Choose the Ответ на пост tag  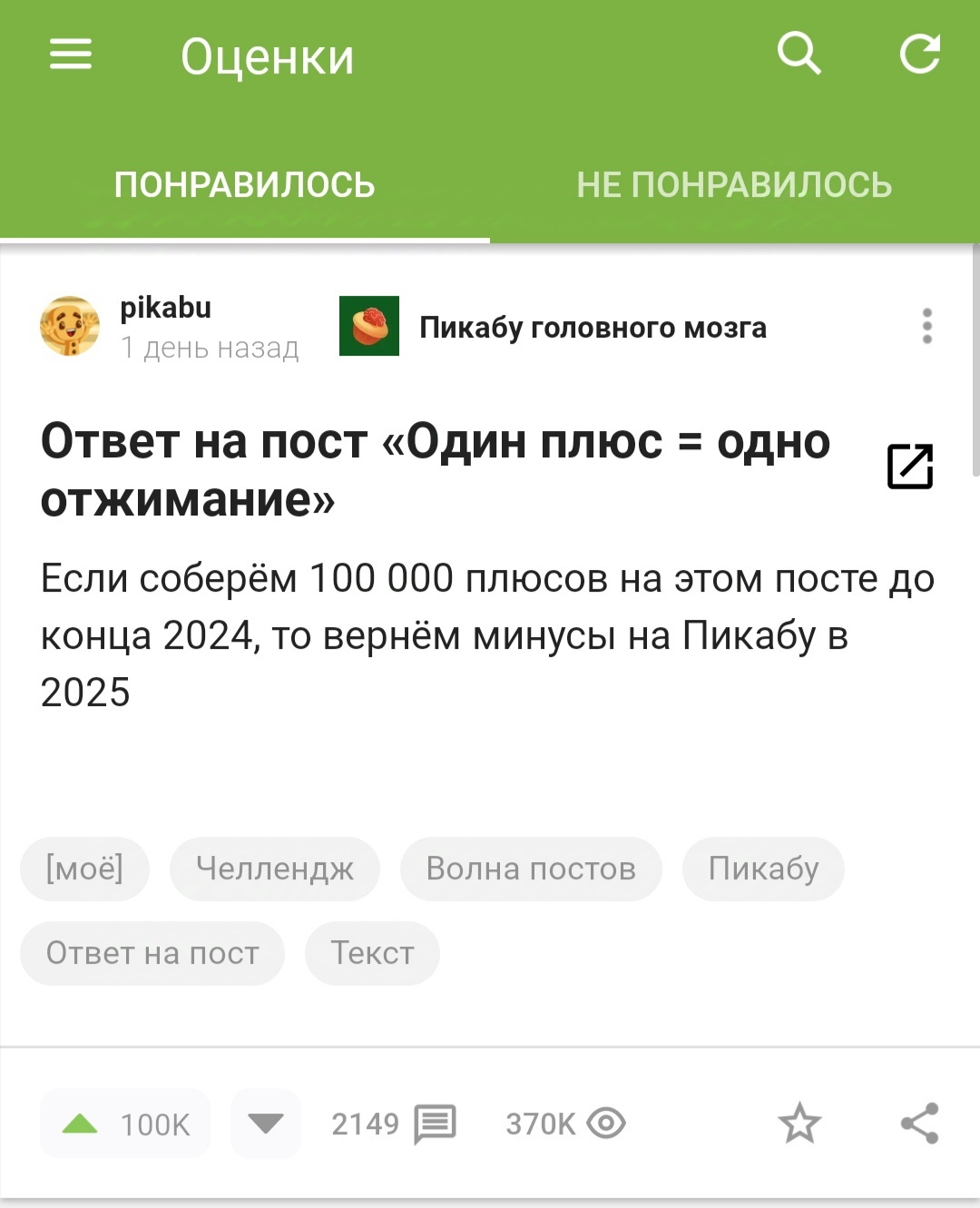(152, 953)
